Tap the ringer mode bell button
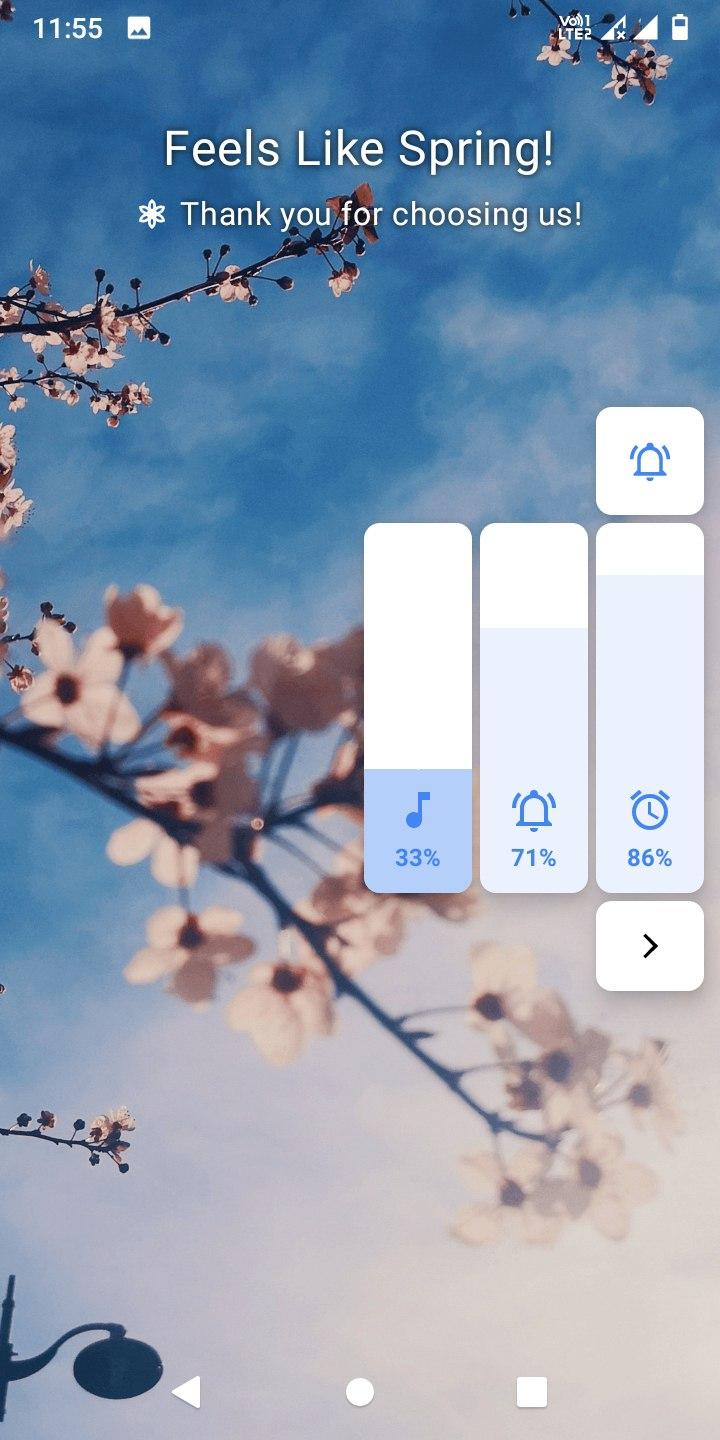The image size is (720, 1440). click(650, 461)
